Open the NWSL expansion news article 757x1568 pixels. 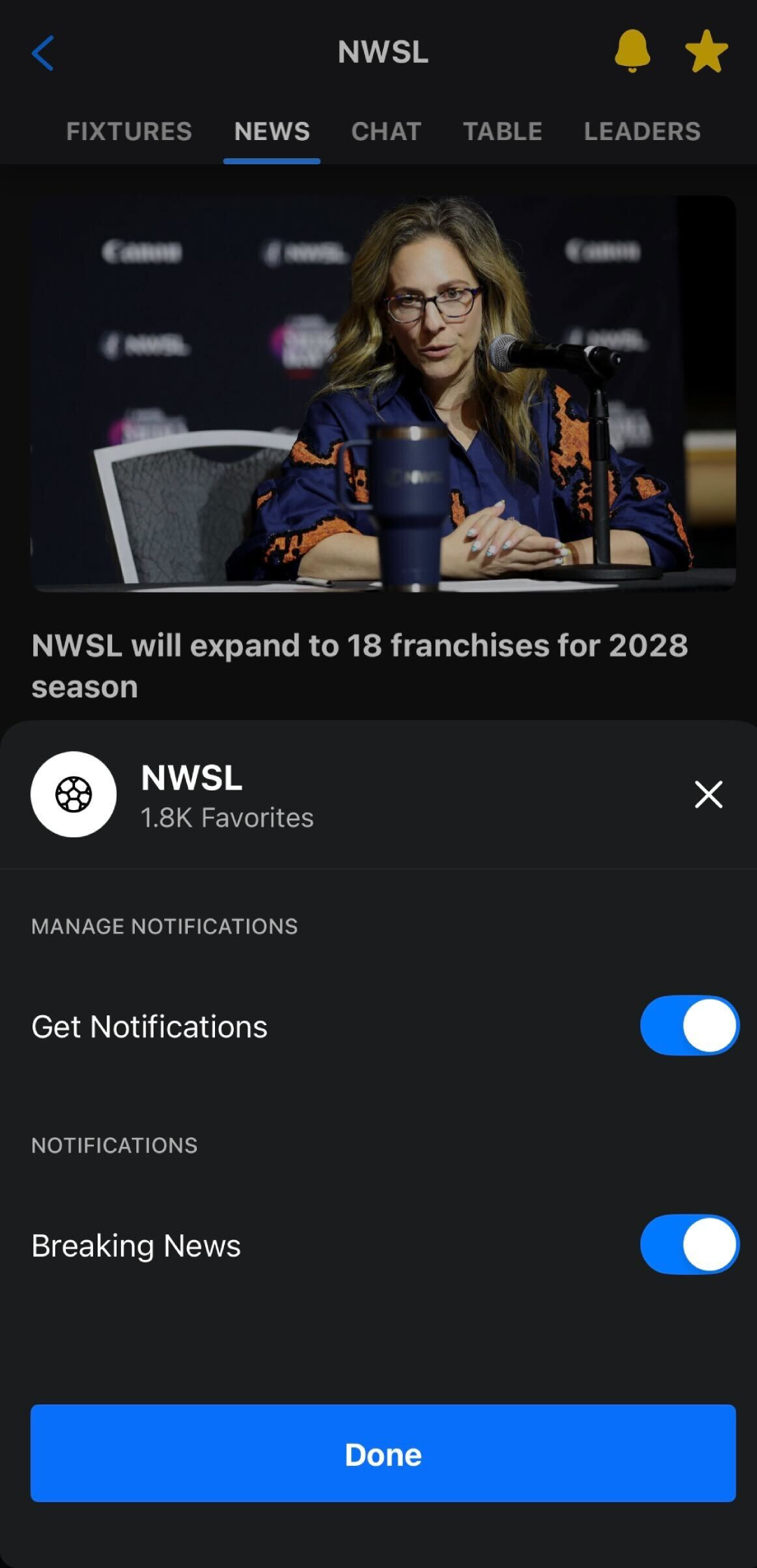[360, 665]
